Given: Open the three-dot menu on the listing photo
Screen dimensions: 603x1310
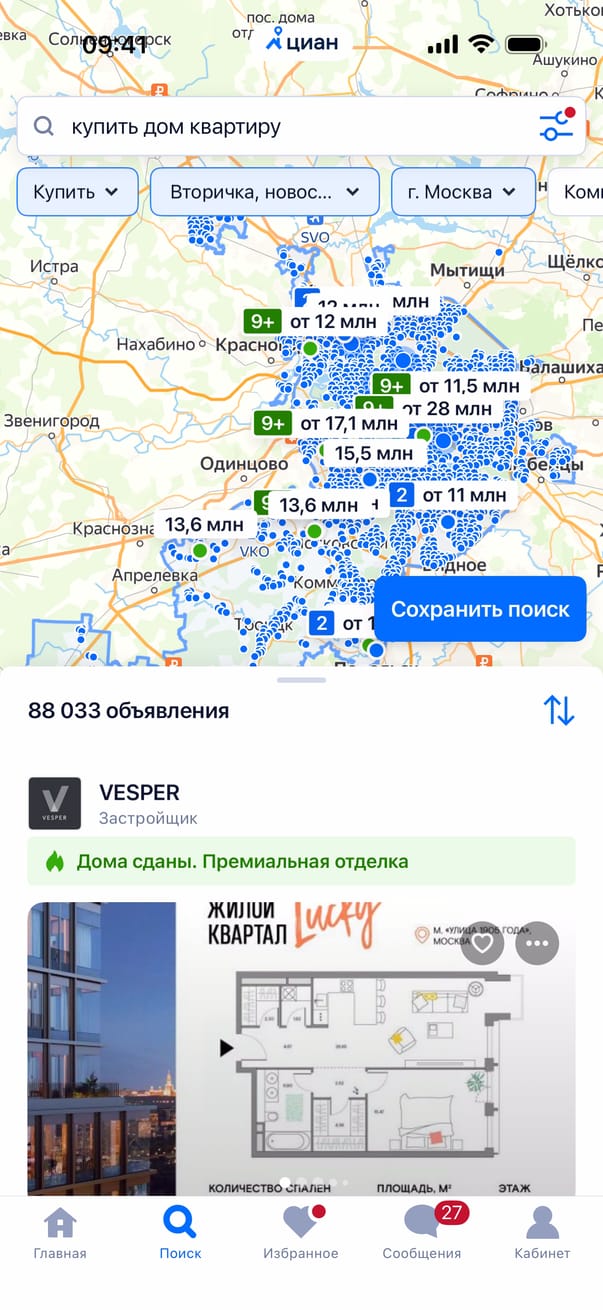Looking at the screenshot, I should (x=539, y=942).
